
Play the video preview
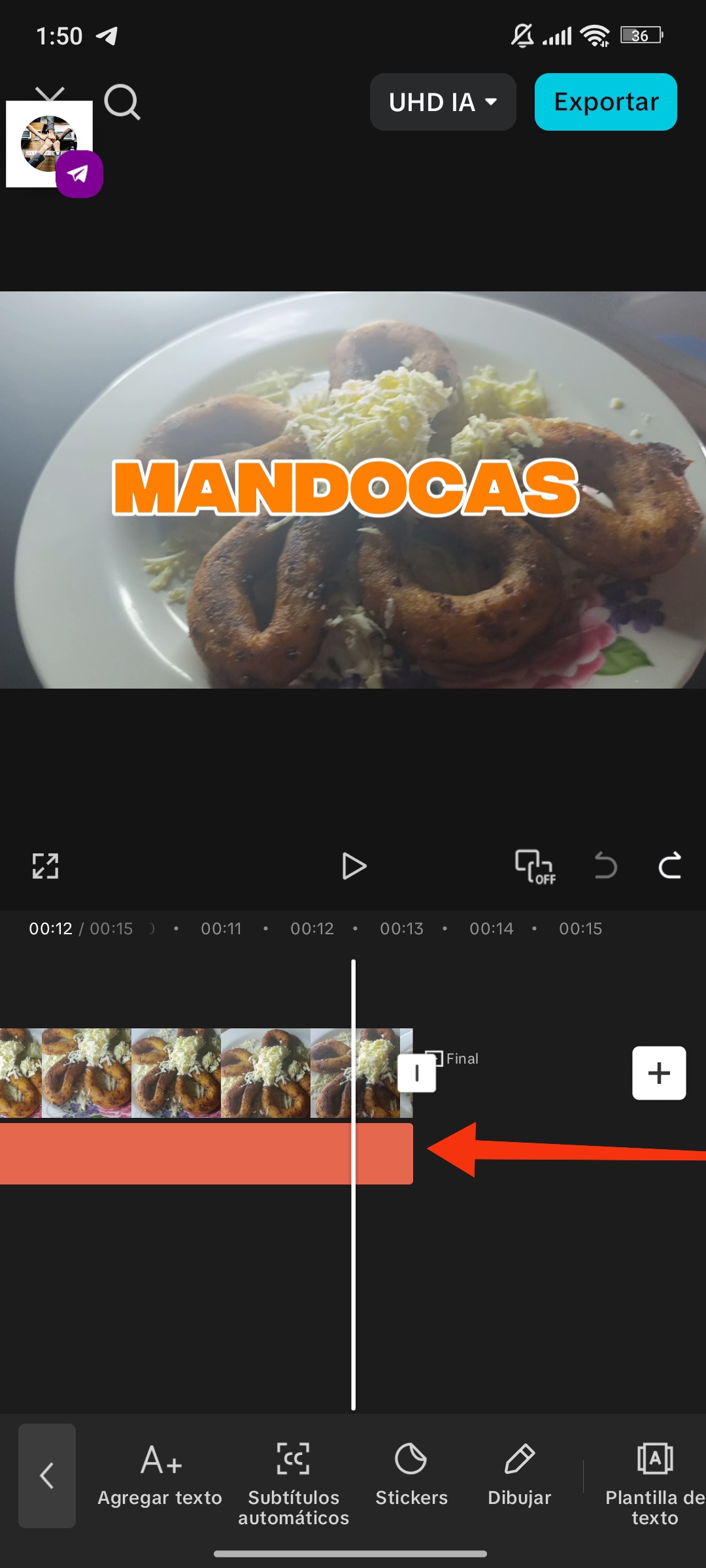coord(354,866)
